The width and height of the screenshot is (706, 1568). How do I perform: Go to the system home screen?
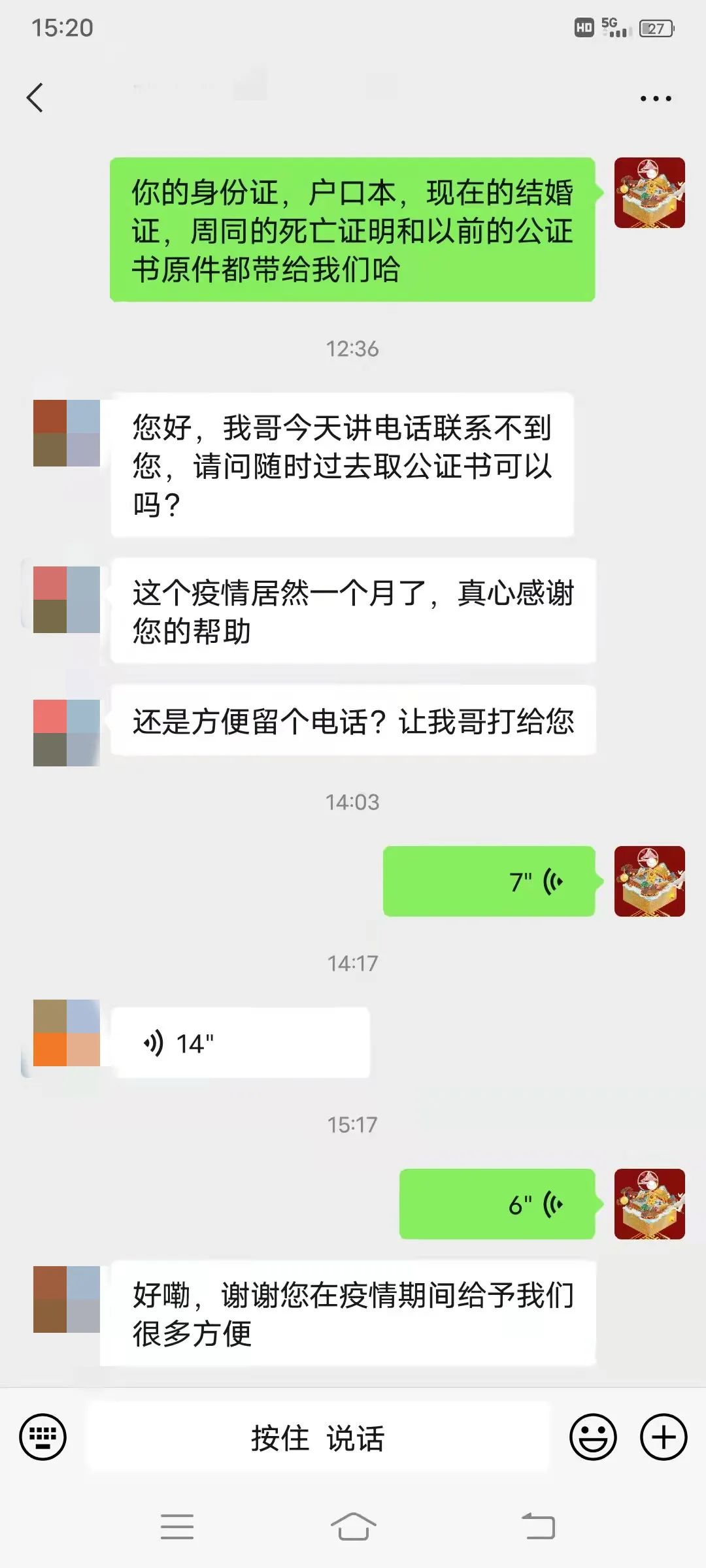point(353,1527)
